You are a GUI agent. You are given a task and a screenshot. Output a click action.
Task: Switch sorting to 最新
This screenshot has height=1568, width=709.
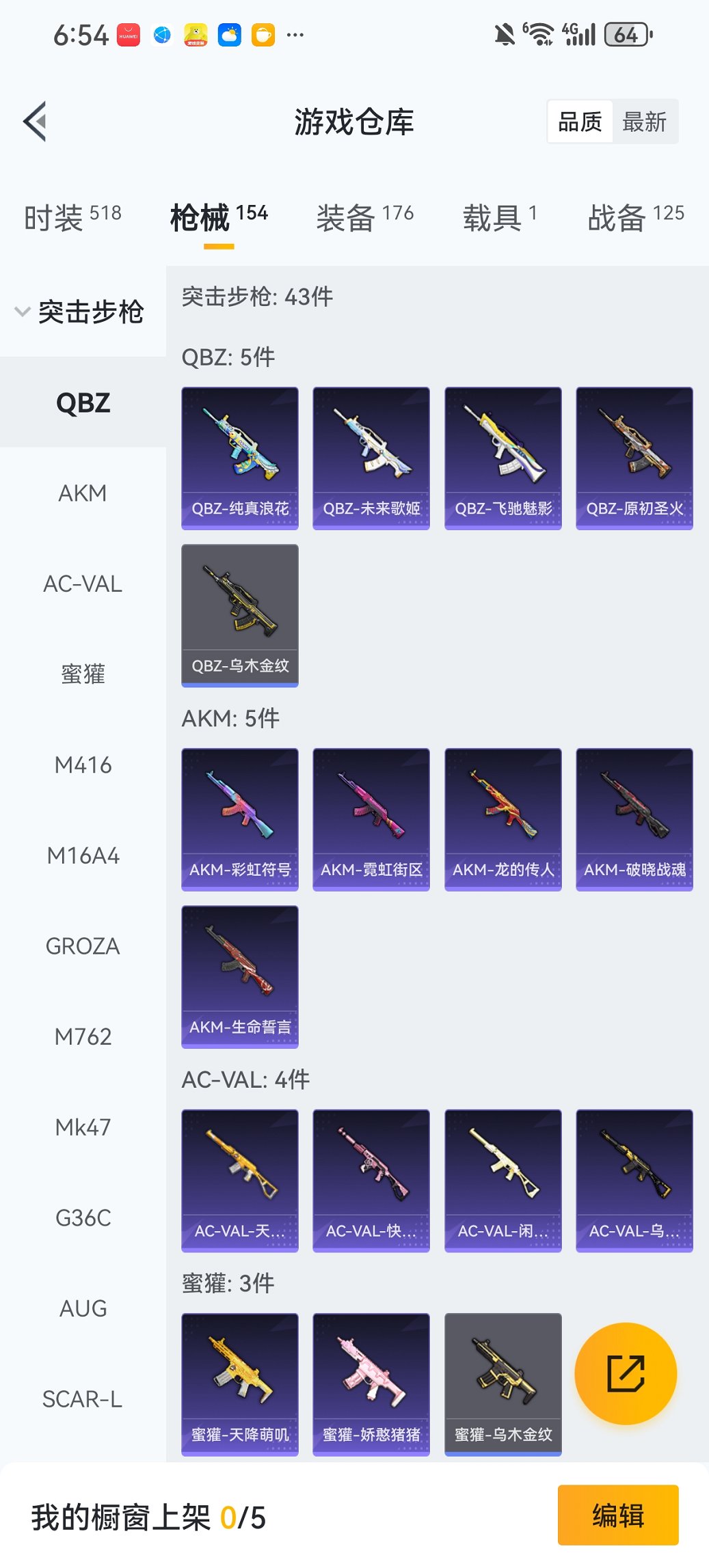tap(645, 121)
